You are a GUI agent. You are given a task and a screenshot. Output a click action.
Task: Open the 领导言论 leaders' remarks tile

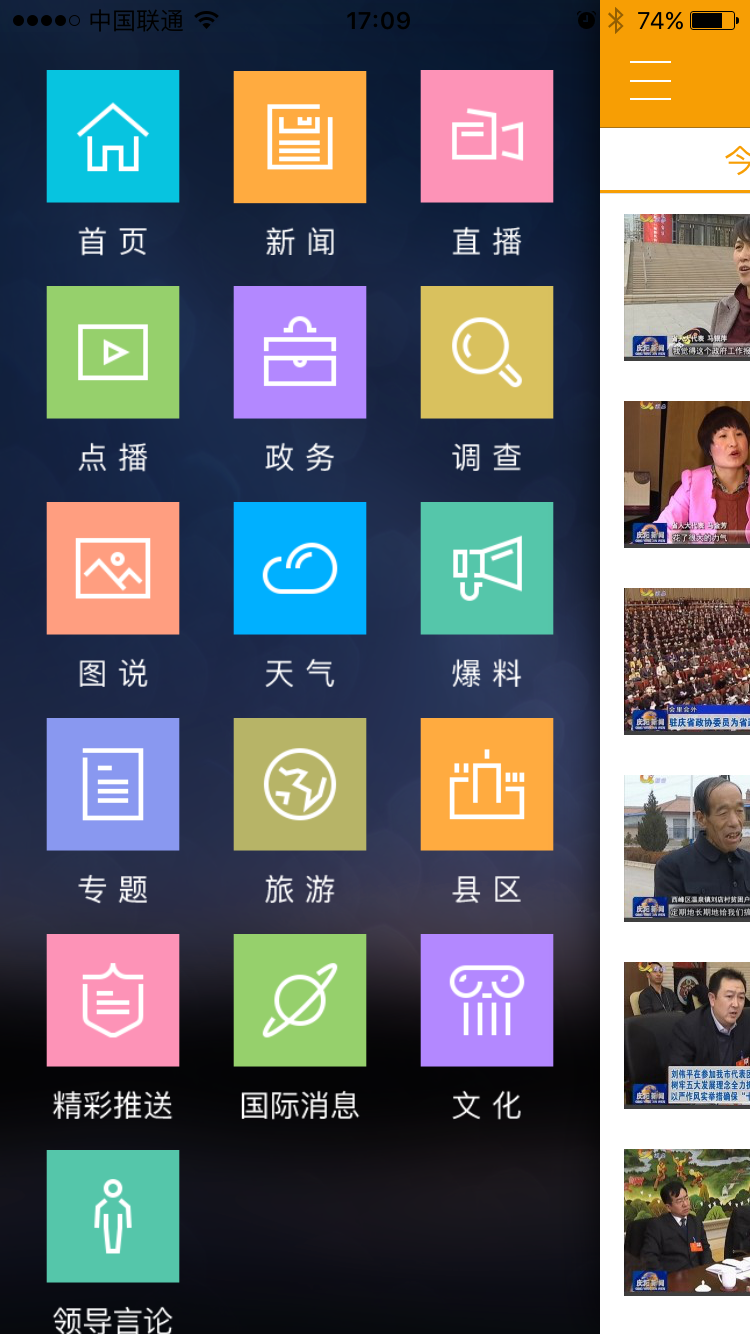pyautogui.click(x=113, y=1216)
